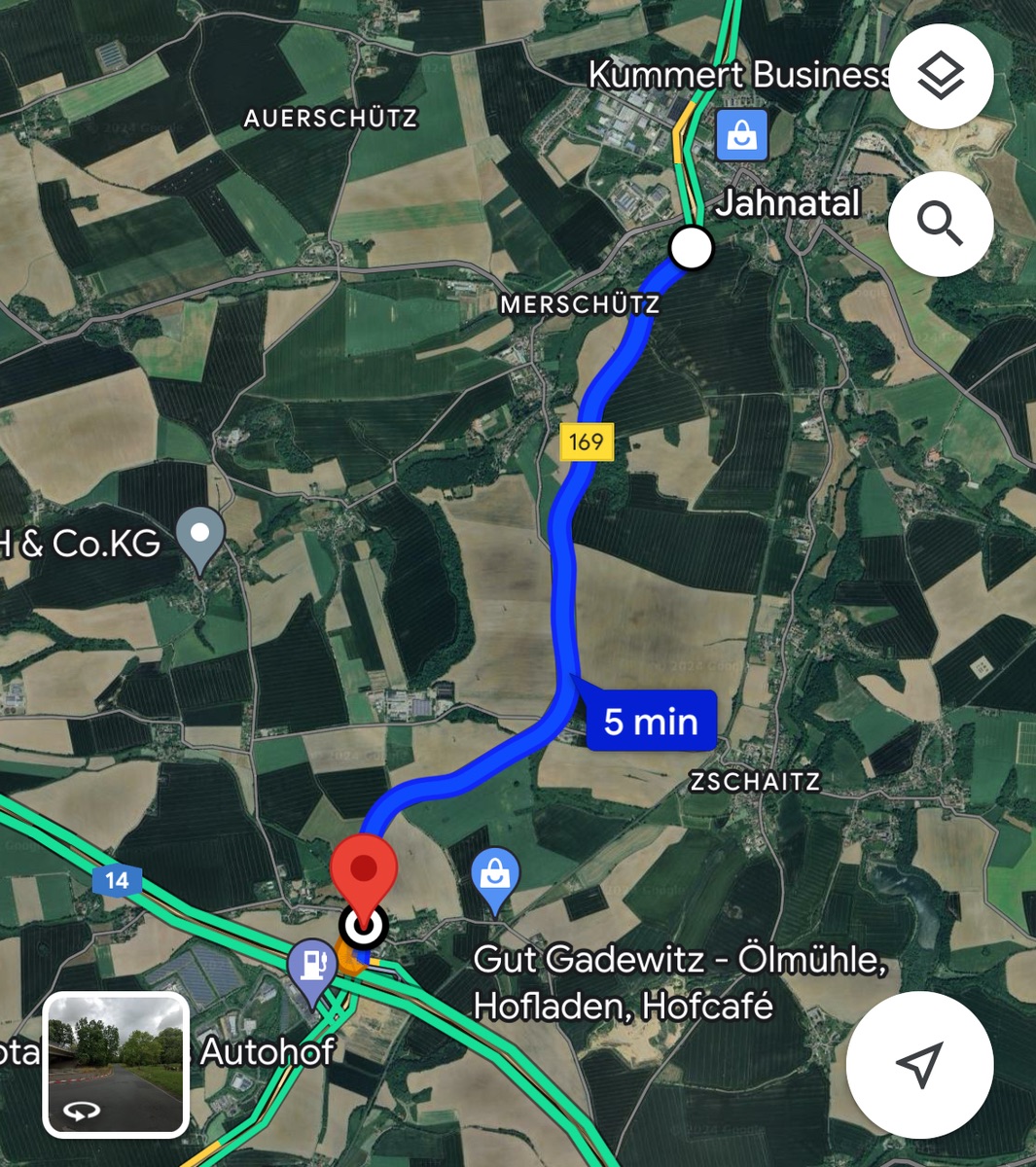Select the 5 min route label

651,722
